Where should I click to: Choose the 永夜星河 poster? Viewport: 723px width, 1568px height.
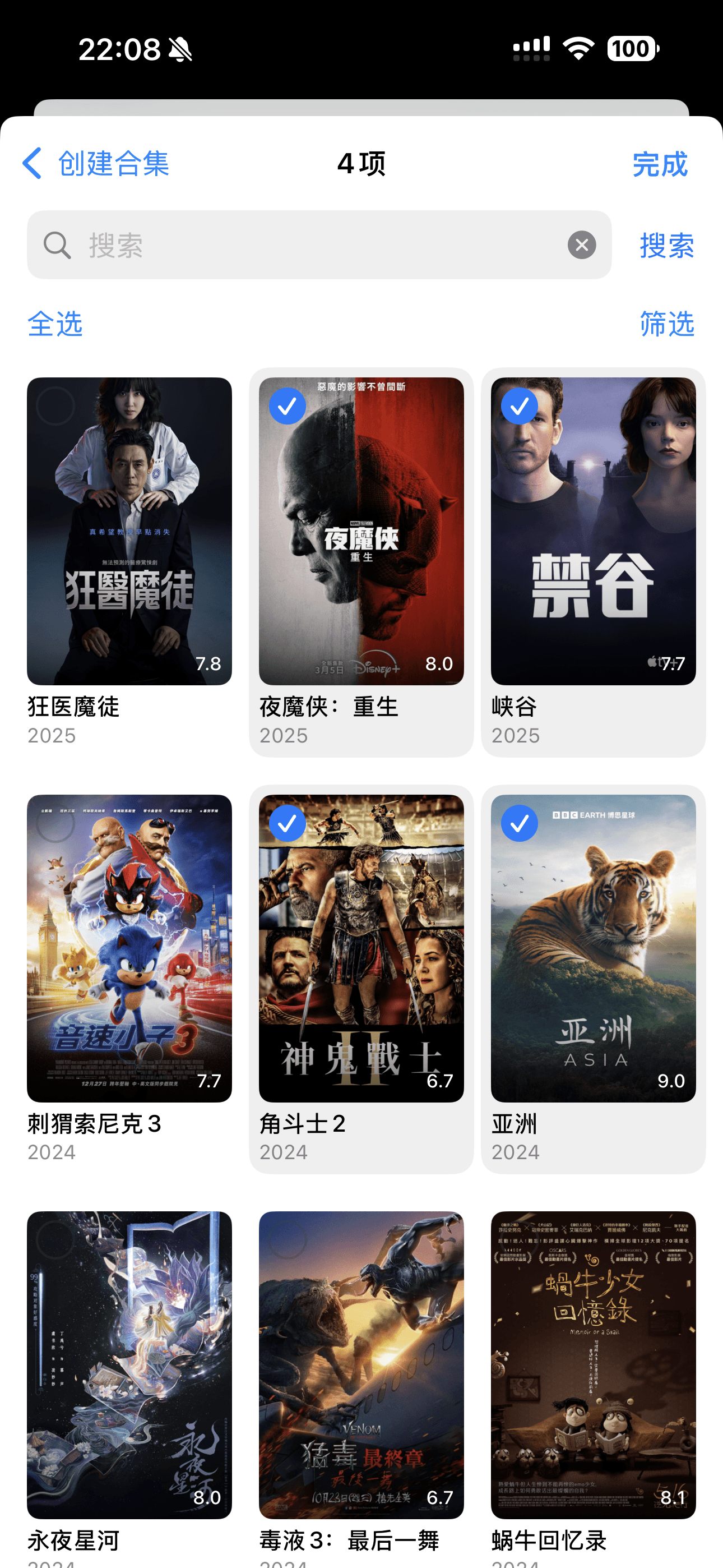coord(129,1364)
